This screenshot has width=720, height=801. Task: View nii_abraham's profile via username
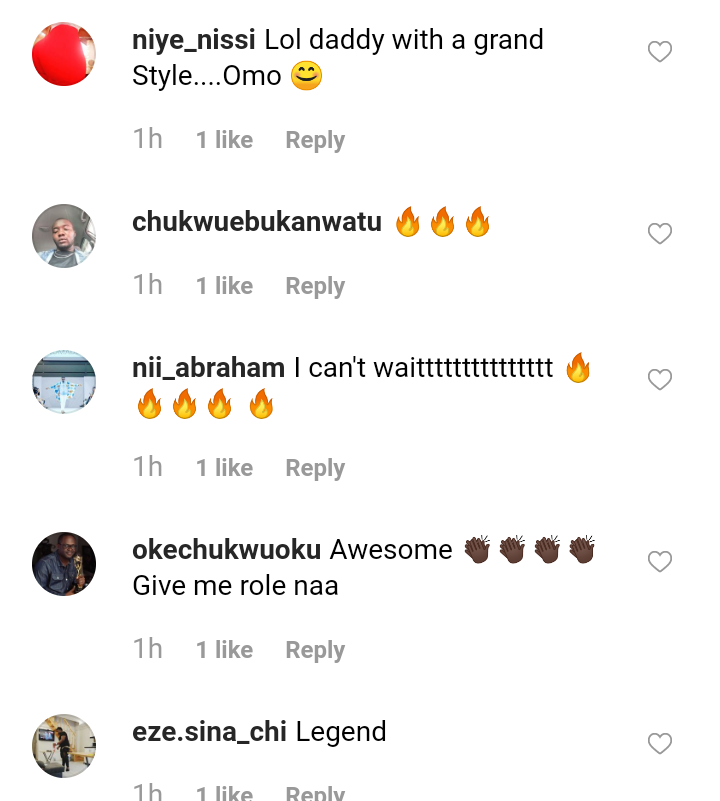click(x=208, y=368)
